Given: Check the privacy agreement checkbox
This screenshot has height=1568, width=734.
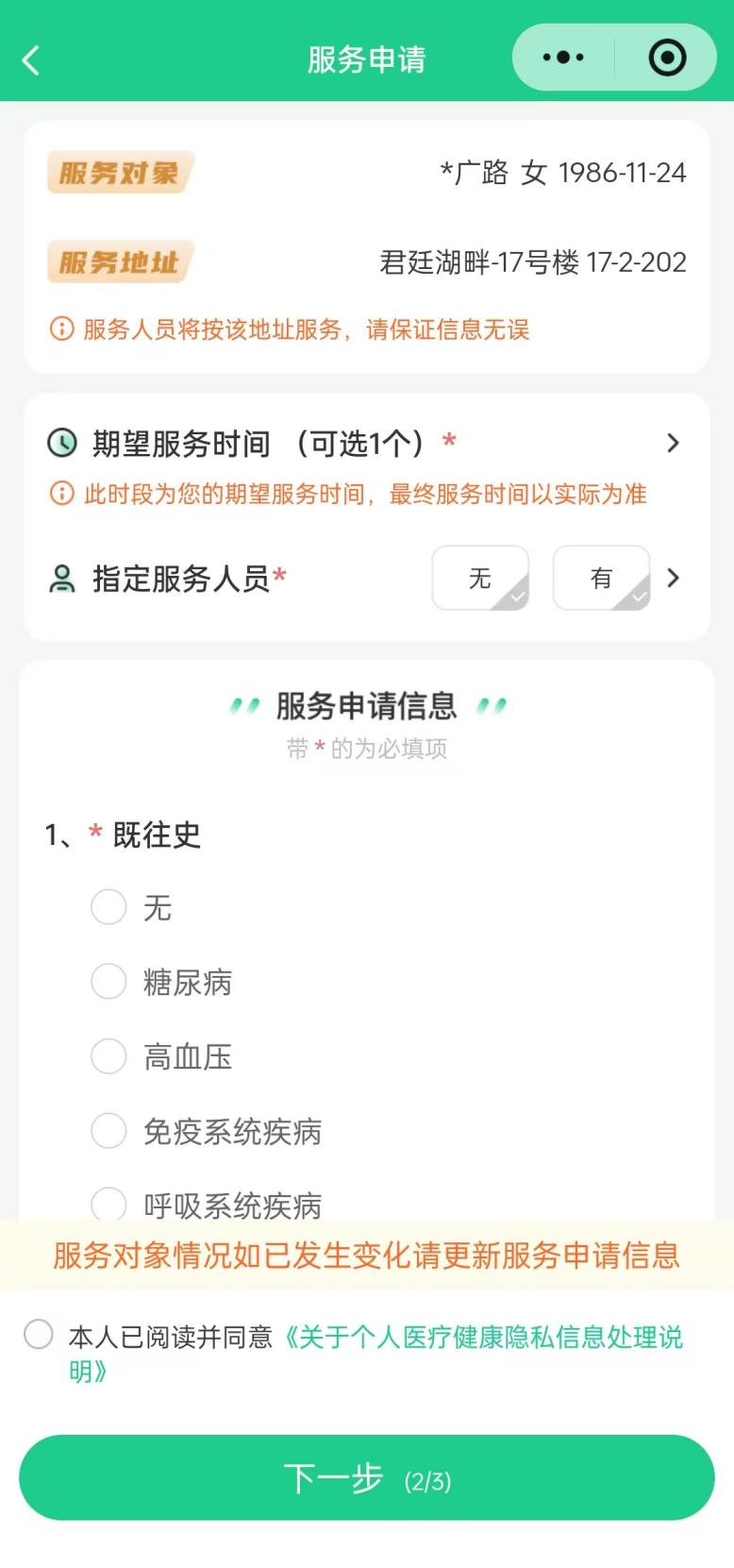Looking at the screenshot, I should coord(39,1333).
